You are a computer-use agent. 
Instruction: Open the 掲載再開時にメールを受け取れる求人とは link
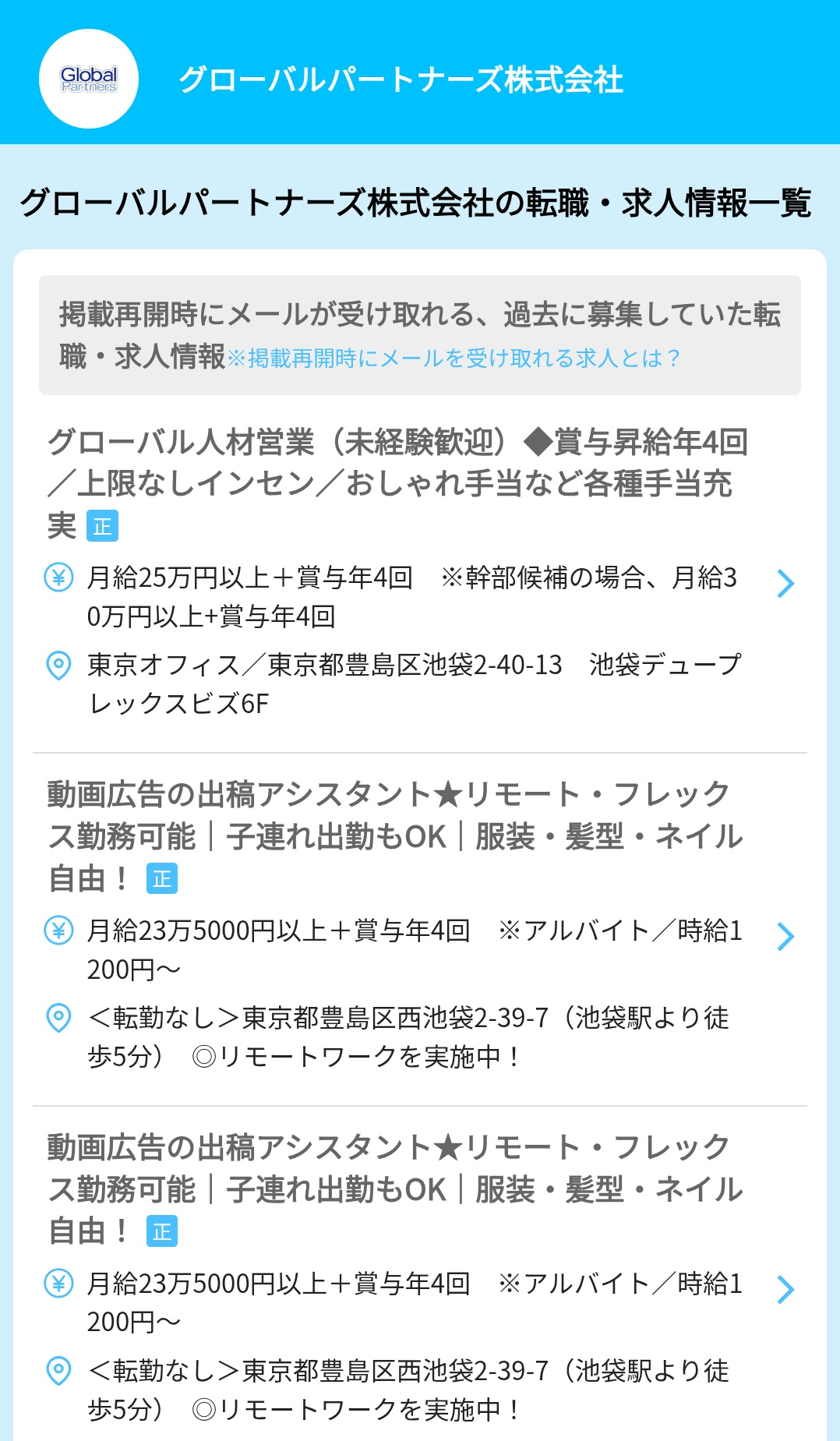coord(454,358)
